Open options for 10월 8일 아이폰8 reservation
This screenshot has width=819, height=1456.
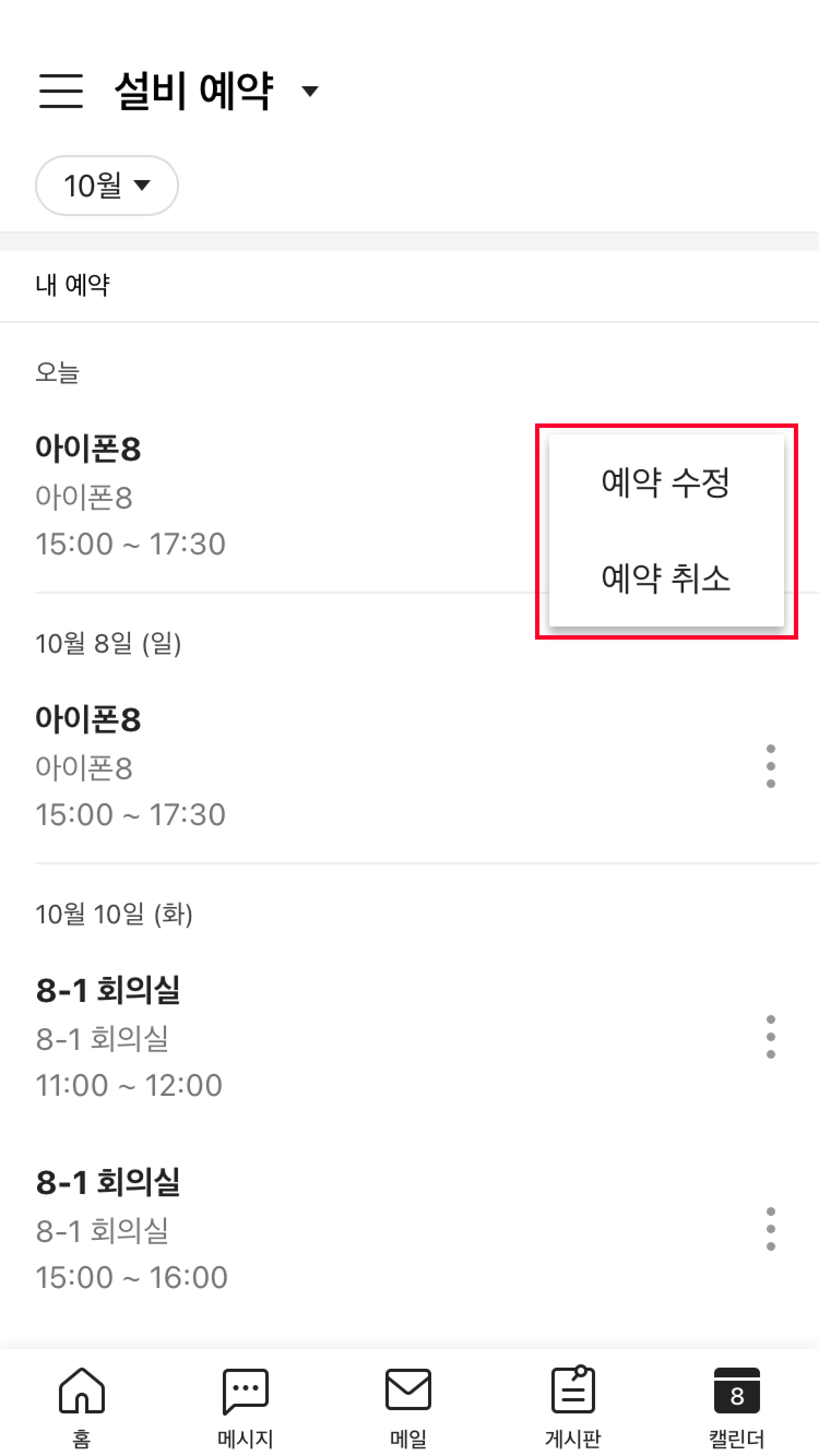pos(770,766)
